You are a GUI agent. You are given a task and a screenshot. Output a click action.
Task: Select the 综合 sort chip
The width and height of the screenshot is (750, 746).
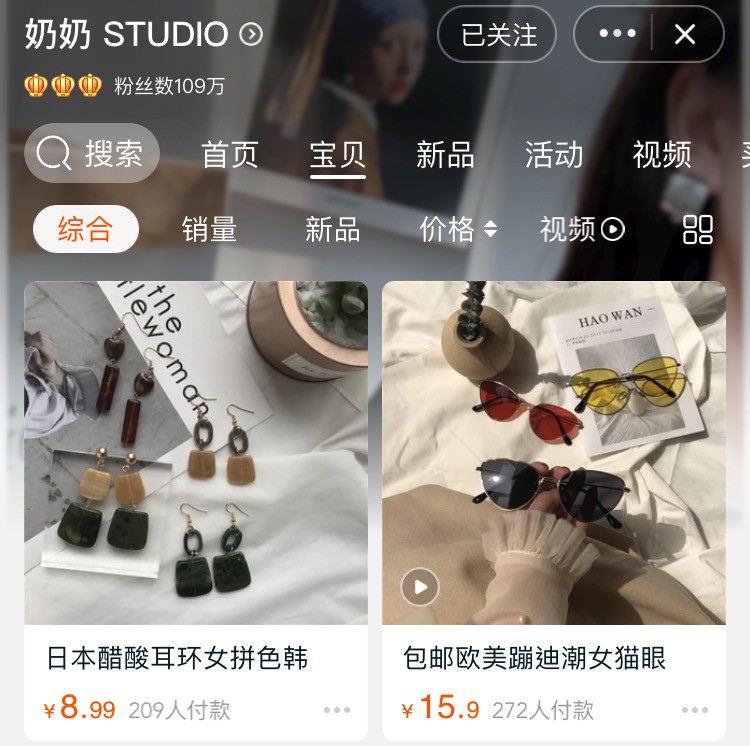click(85, 229)
